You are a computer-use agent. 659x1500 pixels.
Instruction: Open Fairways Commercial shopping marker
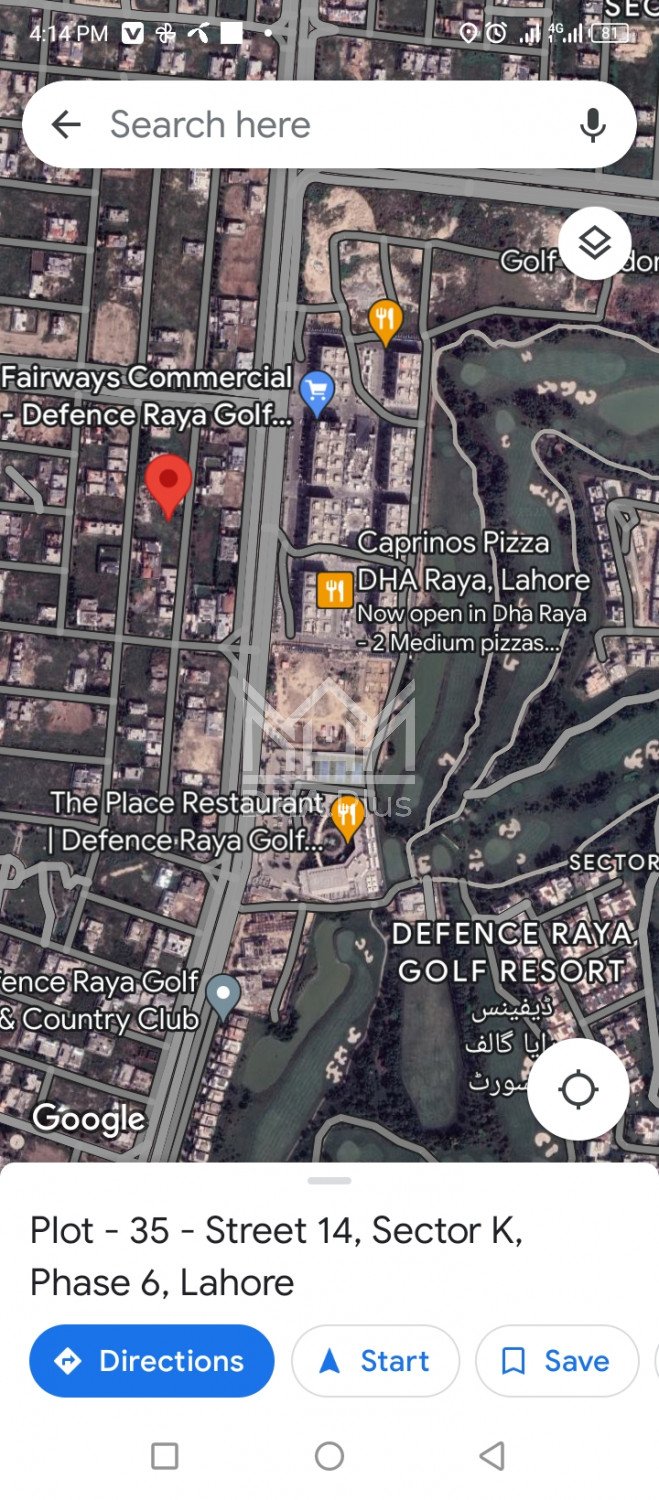pyautogui.click(x=317, y=391)
